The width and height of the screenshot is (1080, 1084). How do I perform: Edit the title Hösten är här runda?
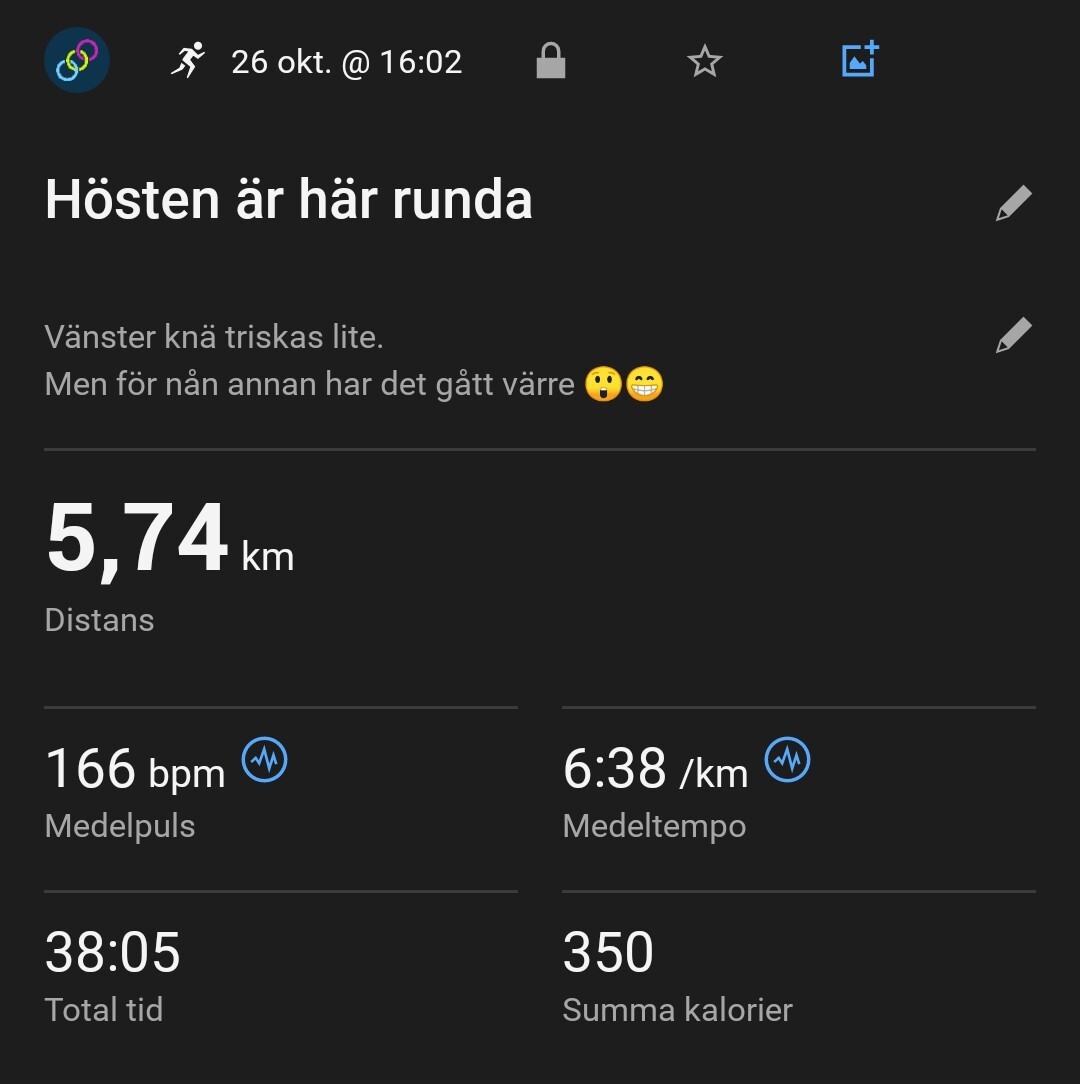tap(1013, 203)
